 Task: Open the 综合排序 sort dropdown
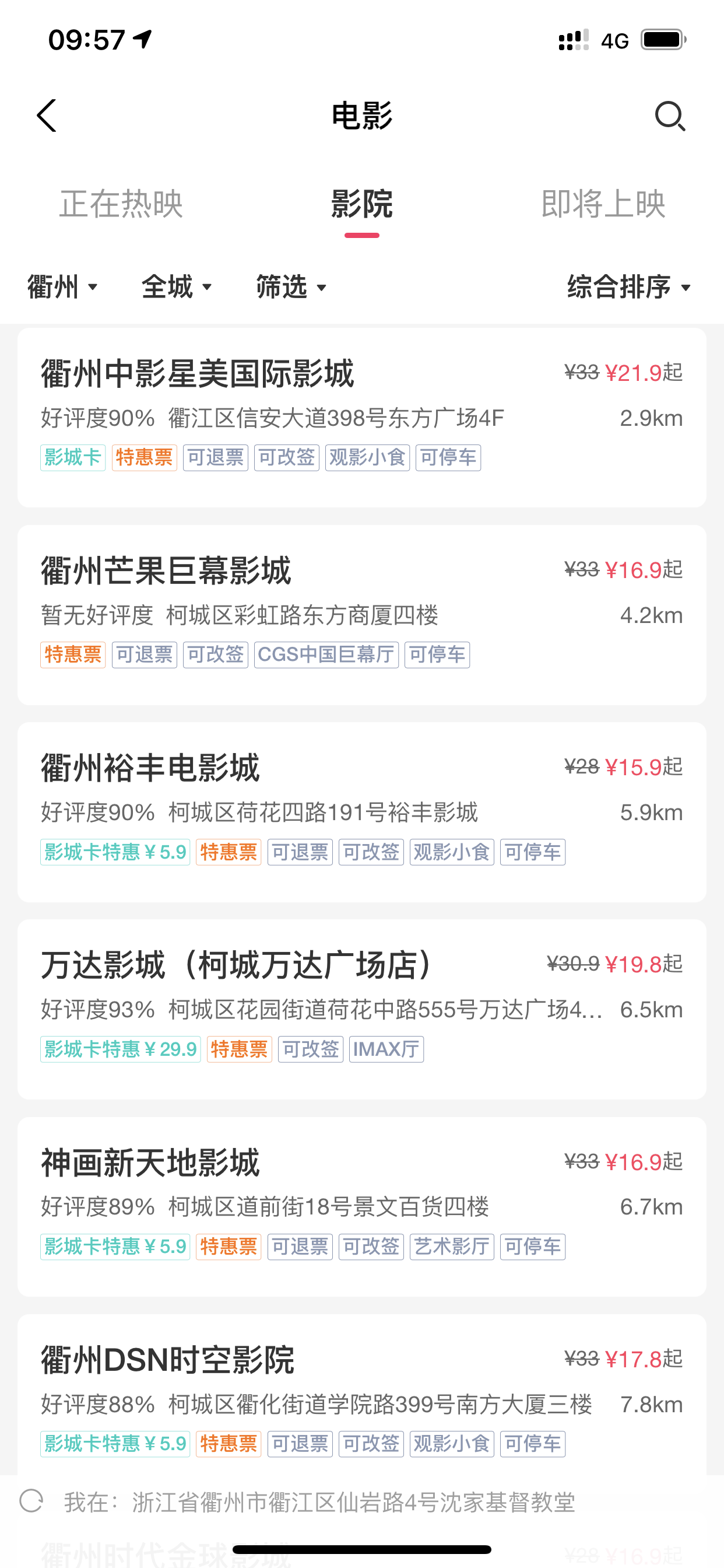tap(629, 286)
